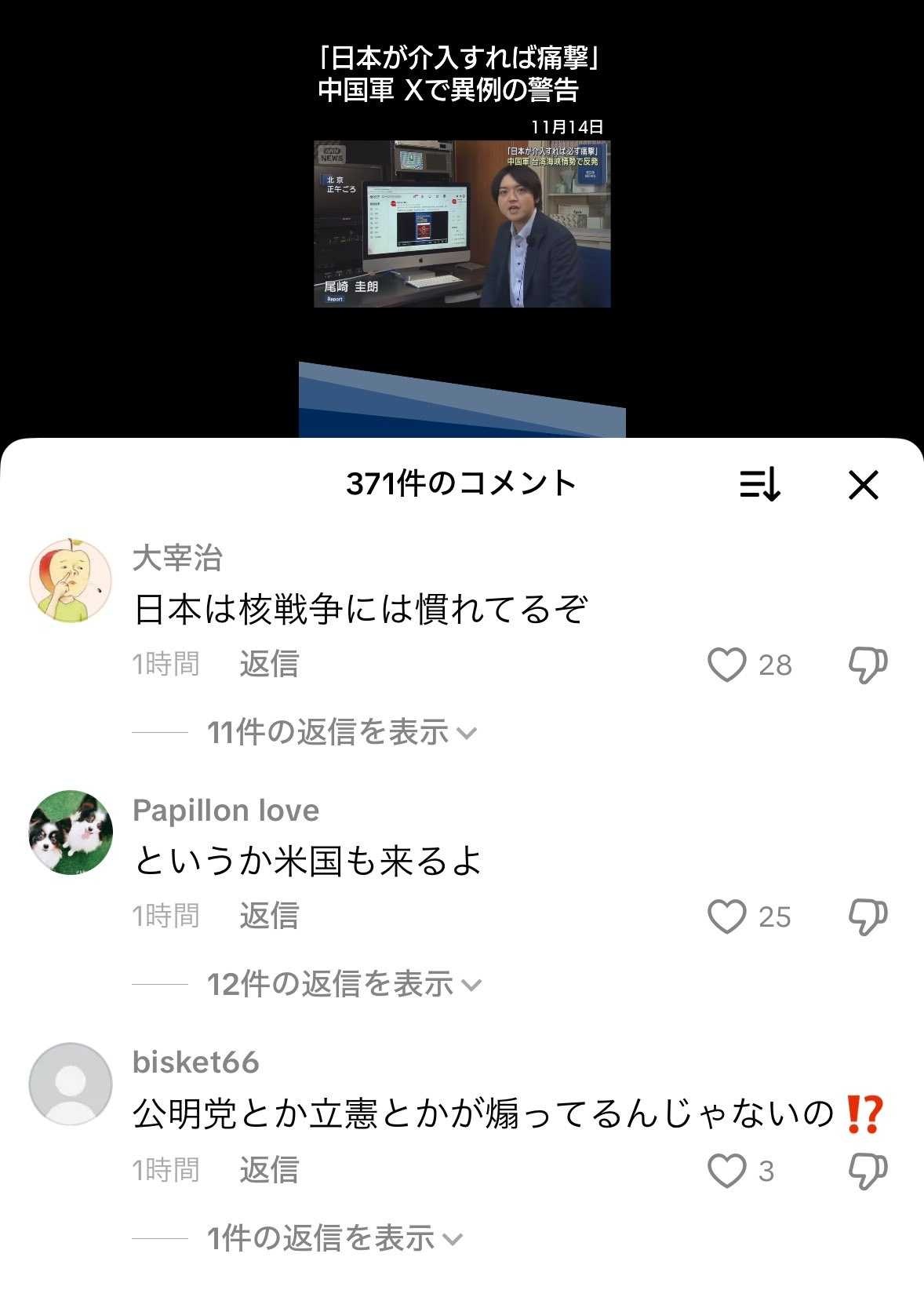Like bisket66's comment
Screen dimensions: 924x1290
coord(726,1171)
